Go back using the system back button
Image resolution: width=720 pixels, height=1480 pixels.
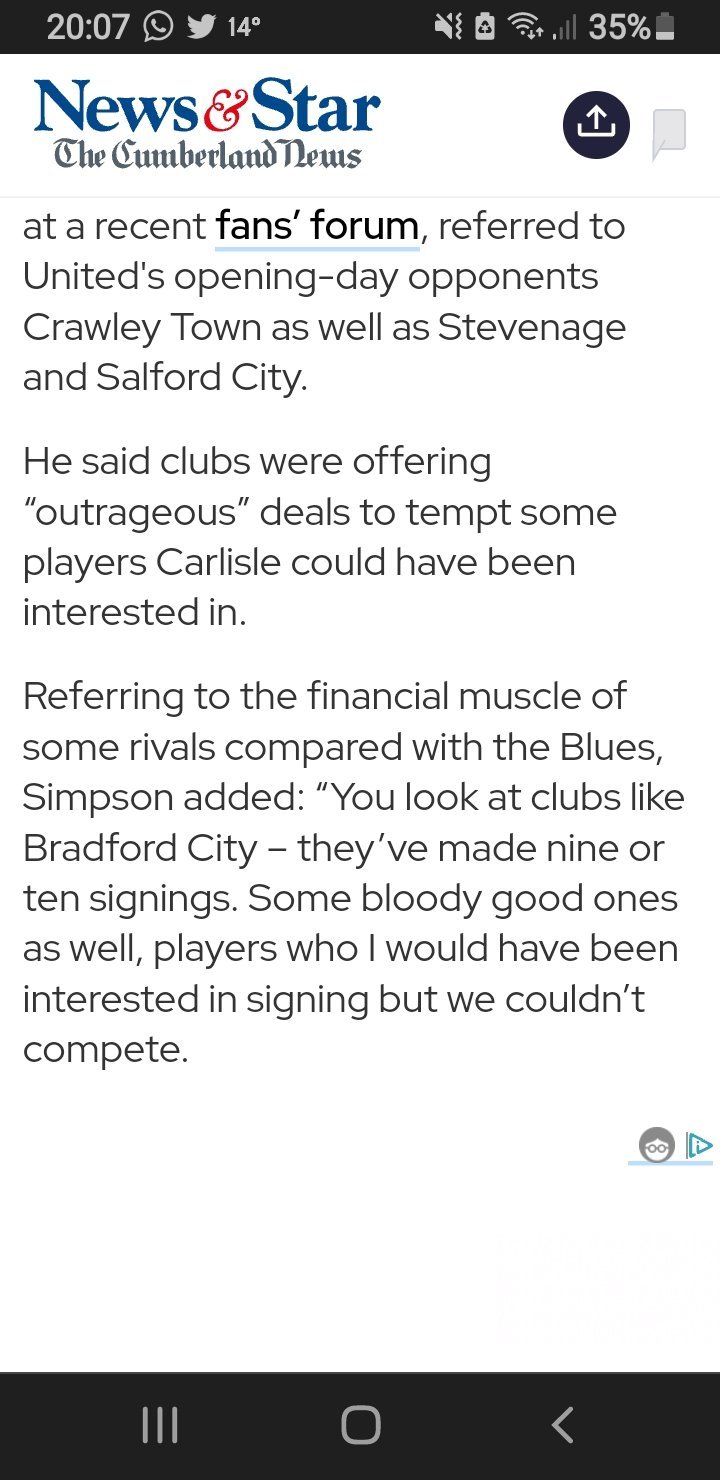(x=563, y=1425)
